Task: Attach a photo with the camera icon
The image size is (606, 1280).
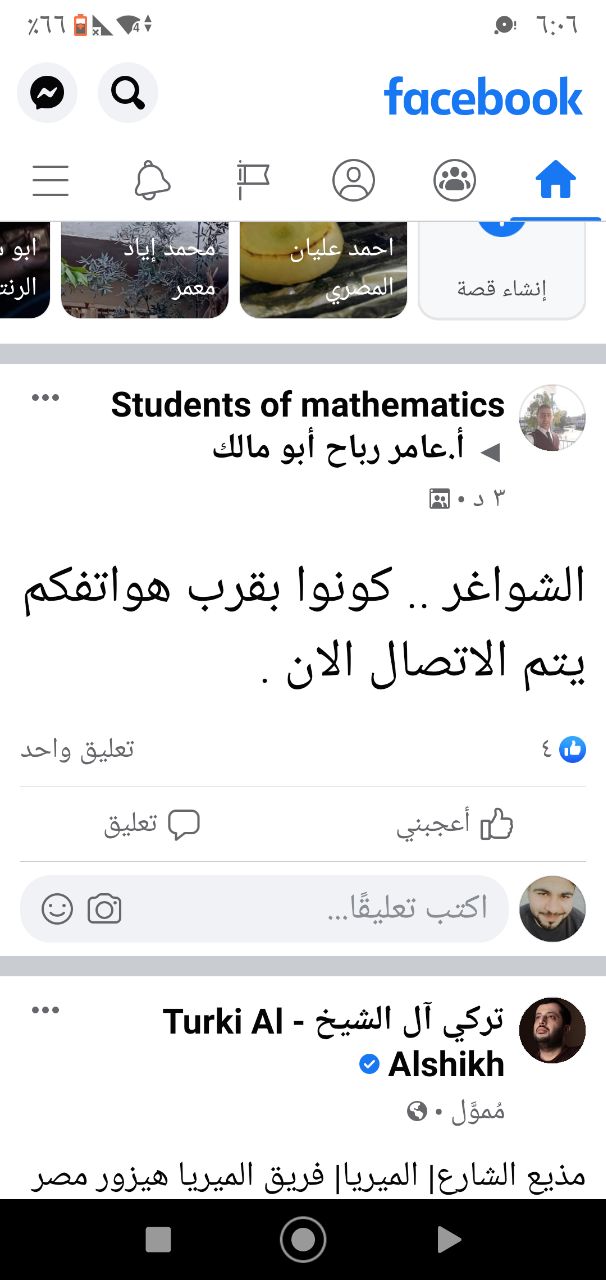Action: point(104,909)
